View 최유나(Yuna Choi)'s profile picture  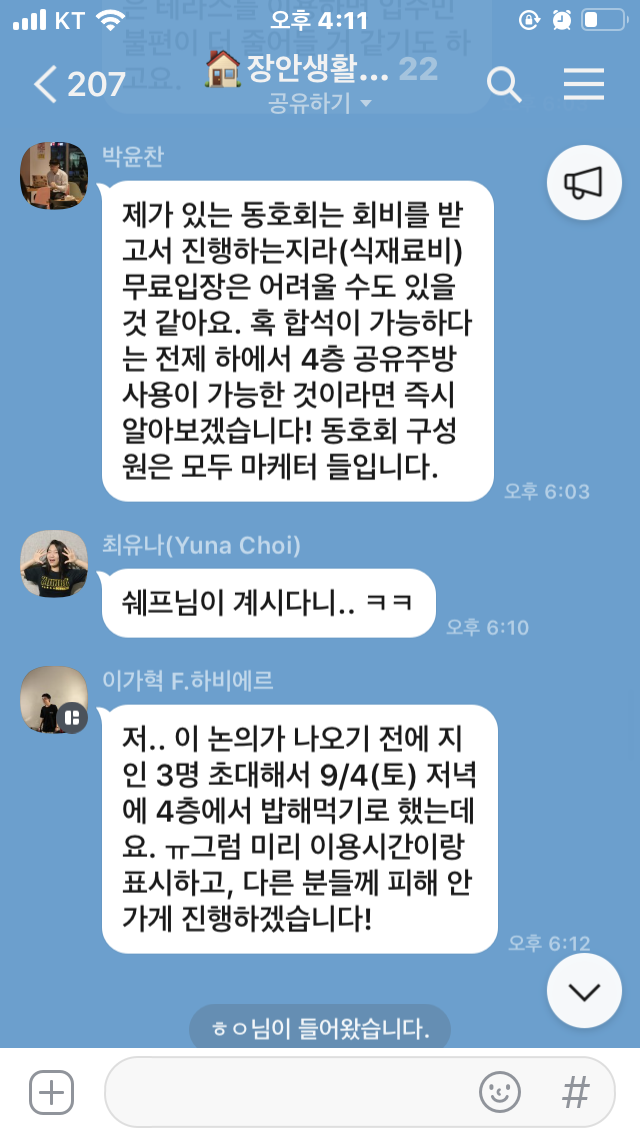click(x=54, y=564)
